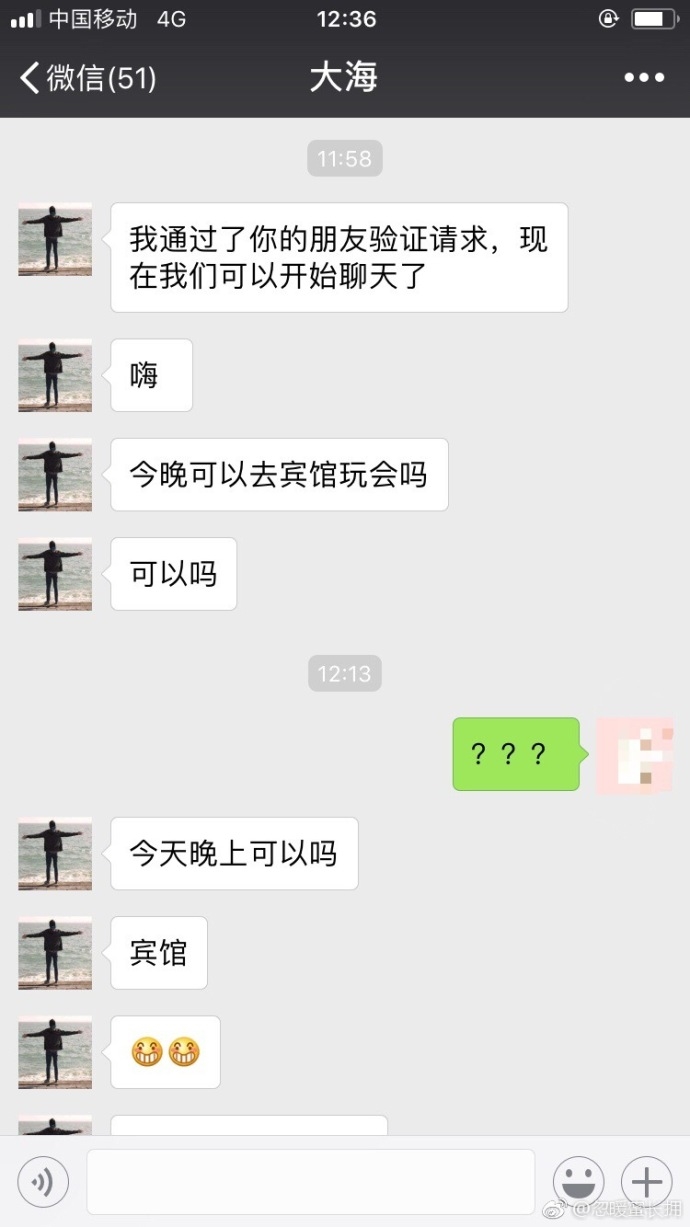Focus the message text field
Image resolution: width=690 pixels, height=1227 pixels.
pyautogui.click(x=310, y=1182)
